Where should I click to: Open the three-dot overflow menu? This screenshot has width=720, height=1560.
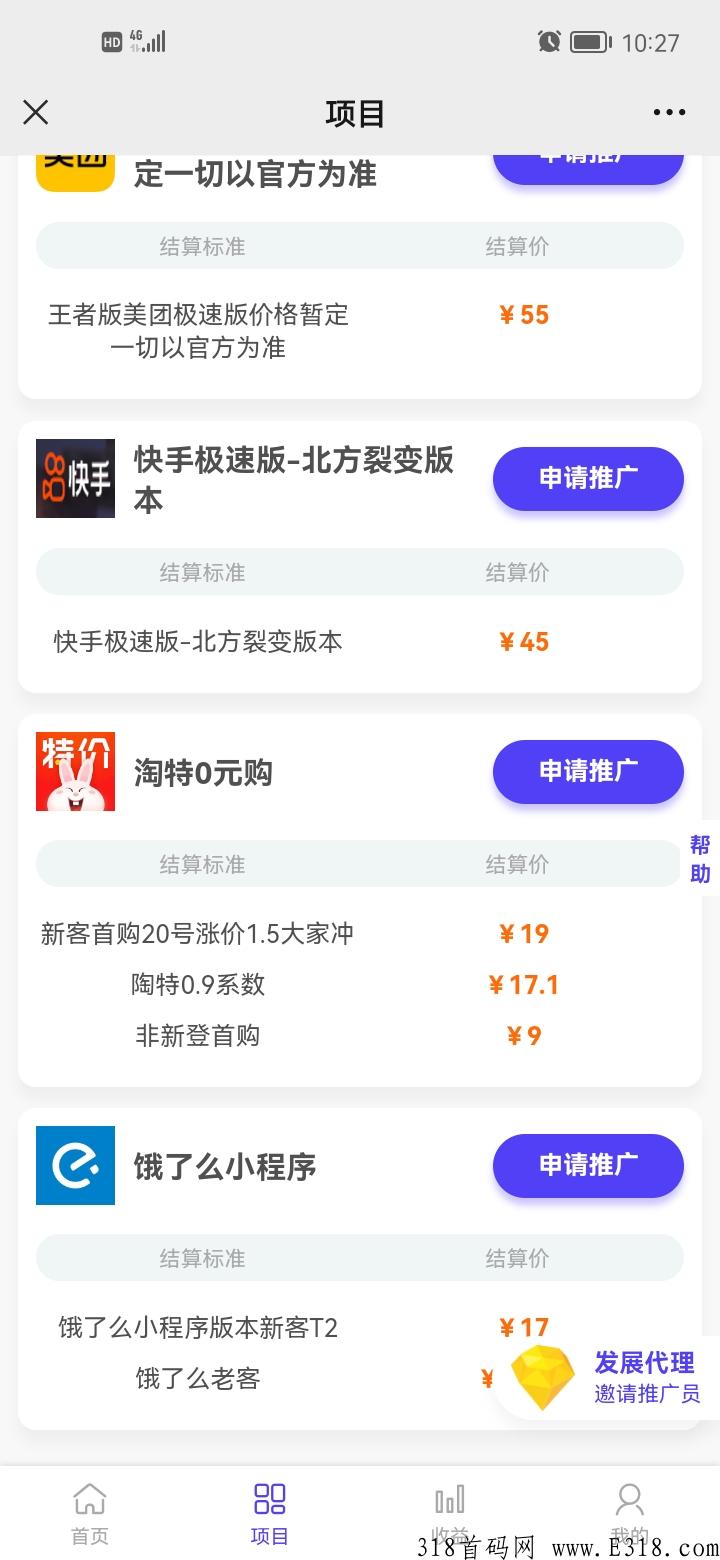[669, 112]
